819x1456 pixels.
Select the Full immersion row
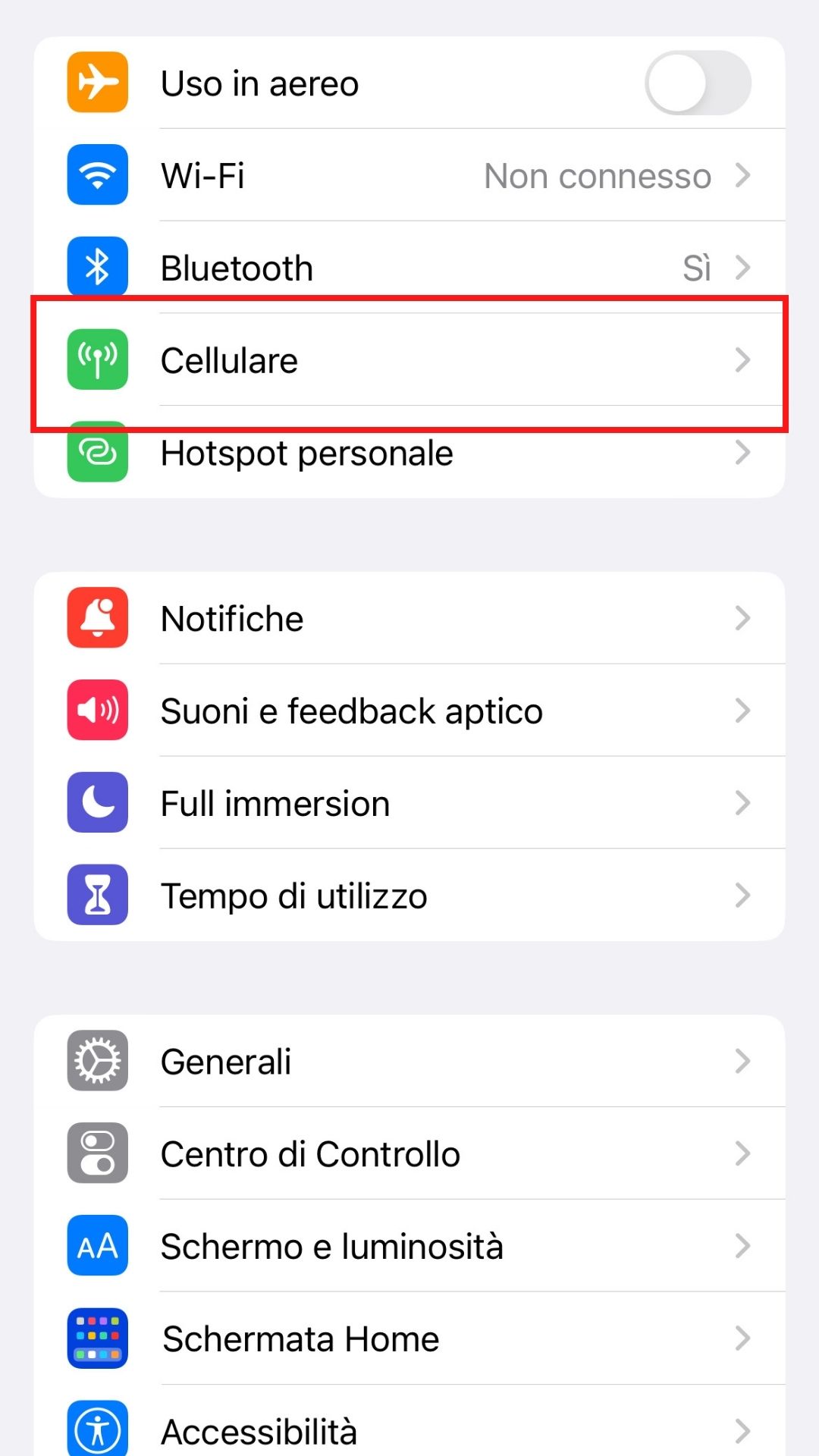pyautogui.click(x=409, y=804)
